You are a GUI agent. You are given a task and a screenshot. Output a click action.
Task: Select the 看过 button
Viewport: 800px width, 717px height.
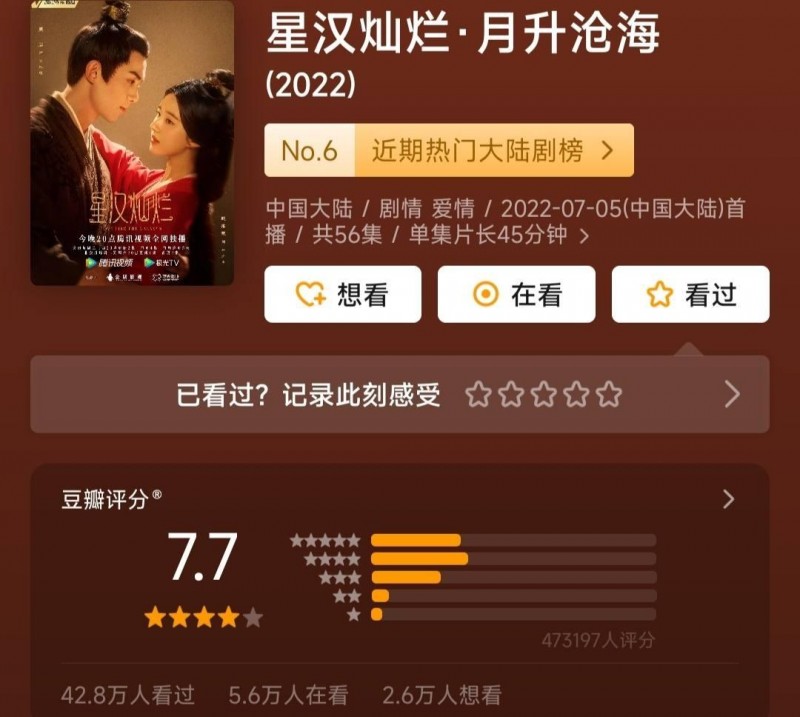tap(690, 294)
